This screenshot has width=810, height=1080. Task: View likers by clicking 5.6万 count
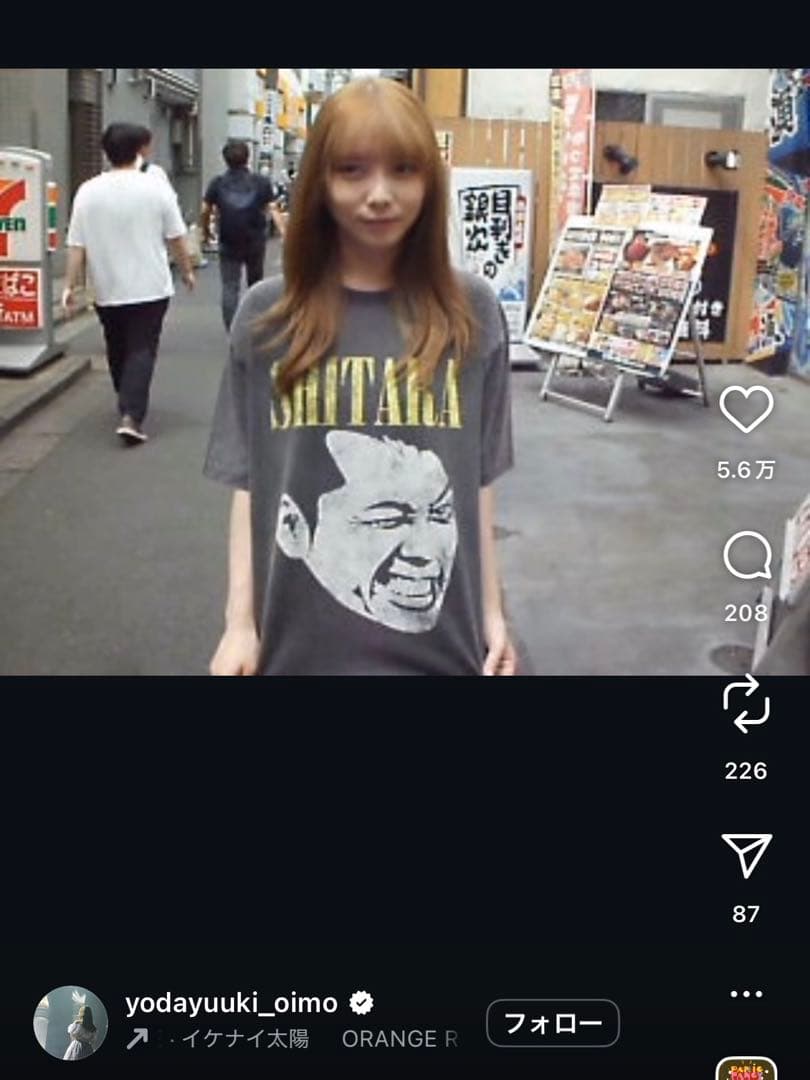[x=744, y=467]
